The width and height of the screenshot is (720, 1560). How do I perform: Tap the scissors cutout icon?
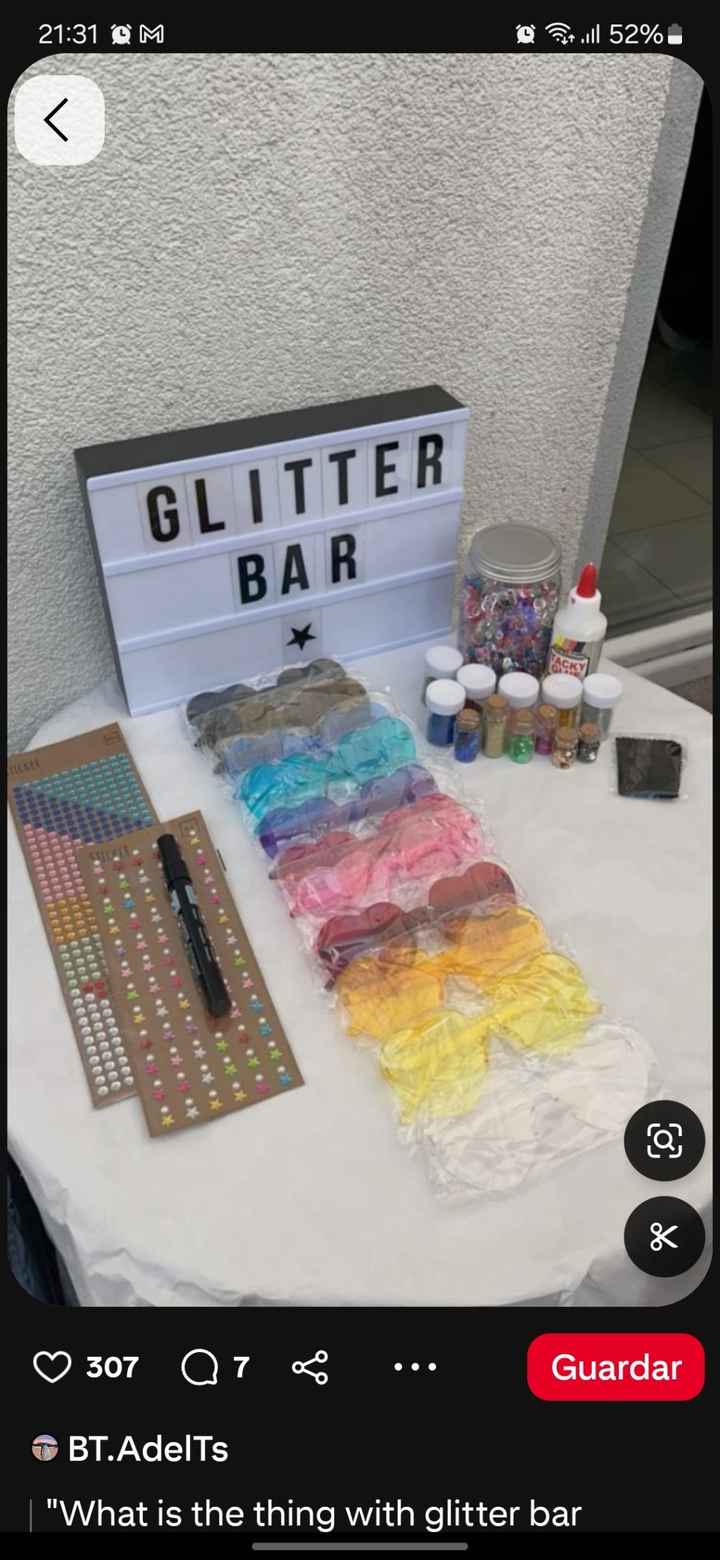(x=664, y=1236)
